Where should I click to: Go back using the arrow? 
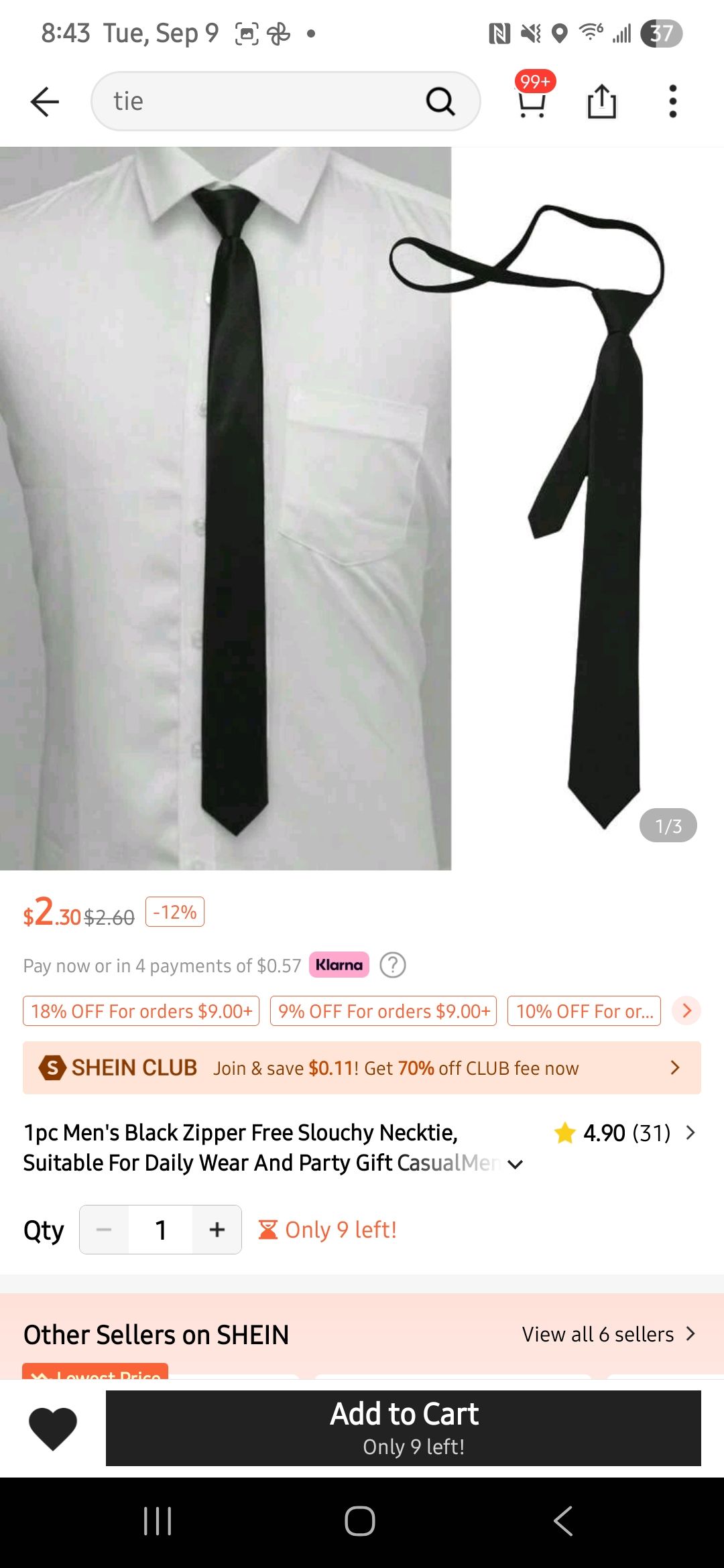tap(45, 102)
